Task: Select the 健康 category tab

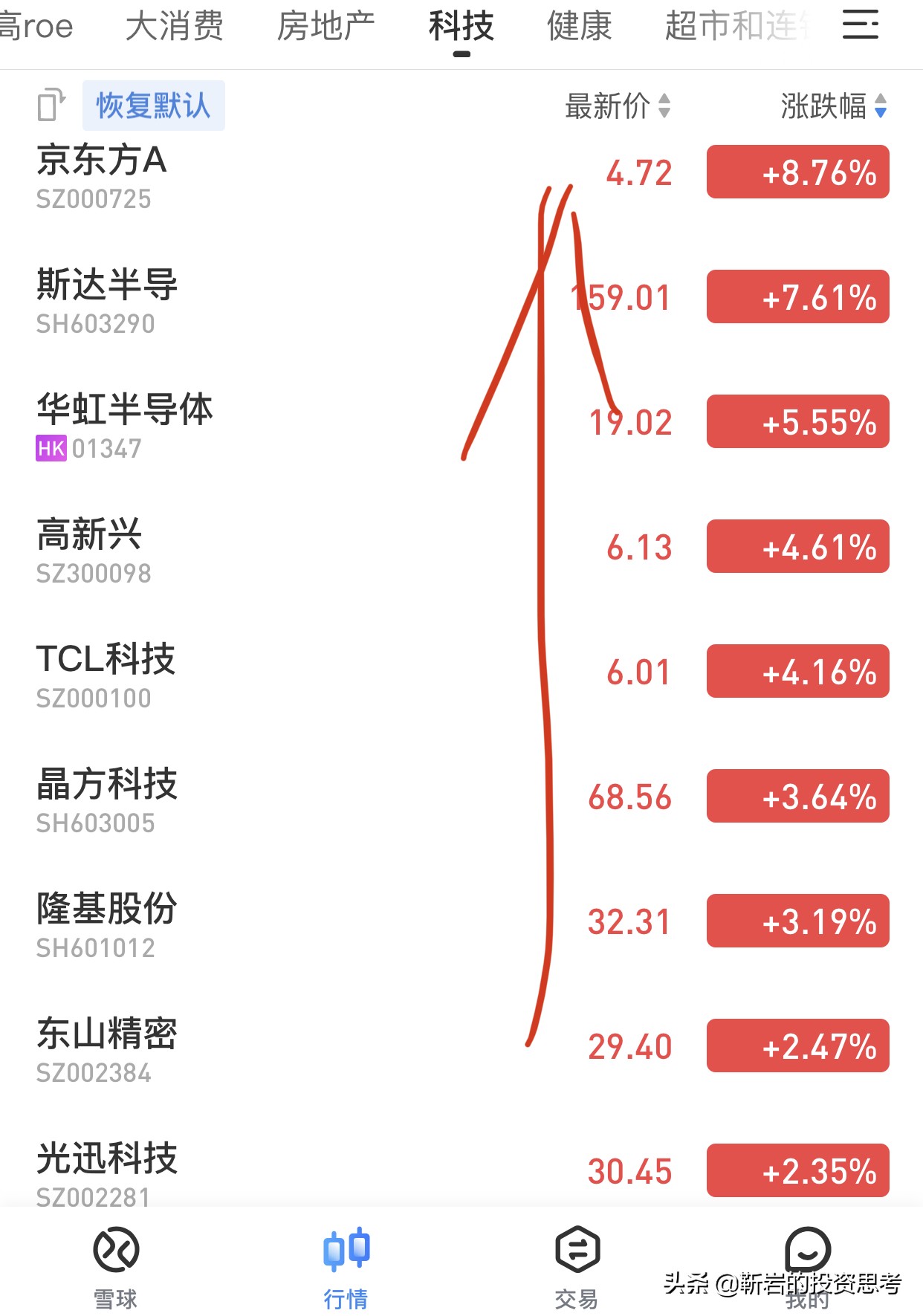Action: (579, 27)
